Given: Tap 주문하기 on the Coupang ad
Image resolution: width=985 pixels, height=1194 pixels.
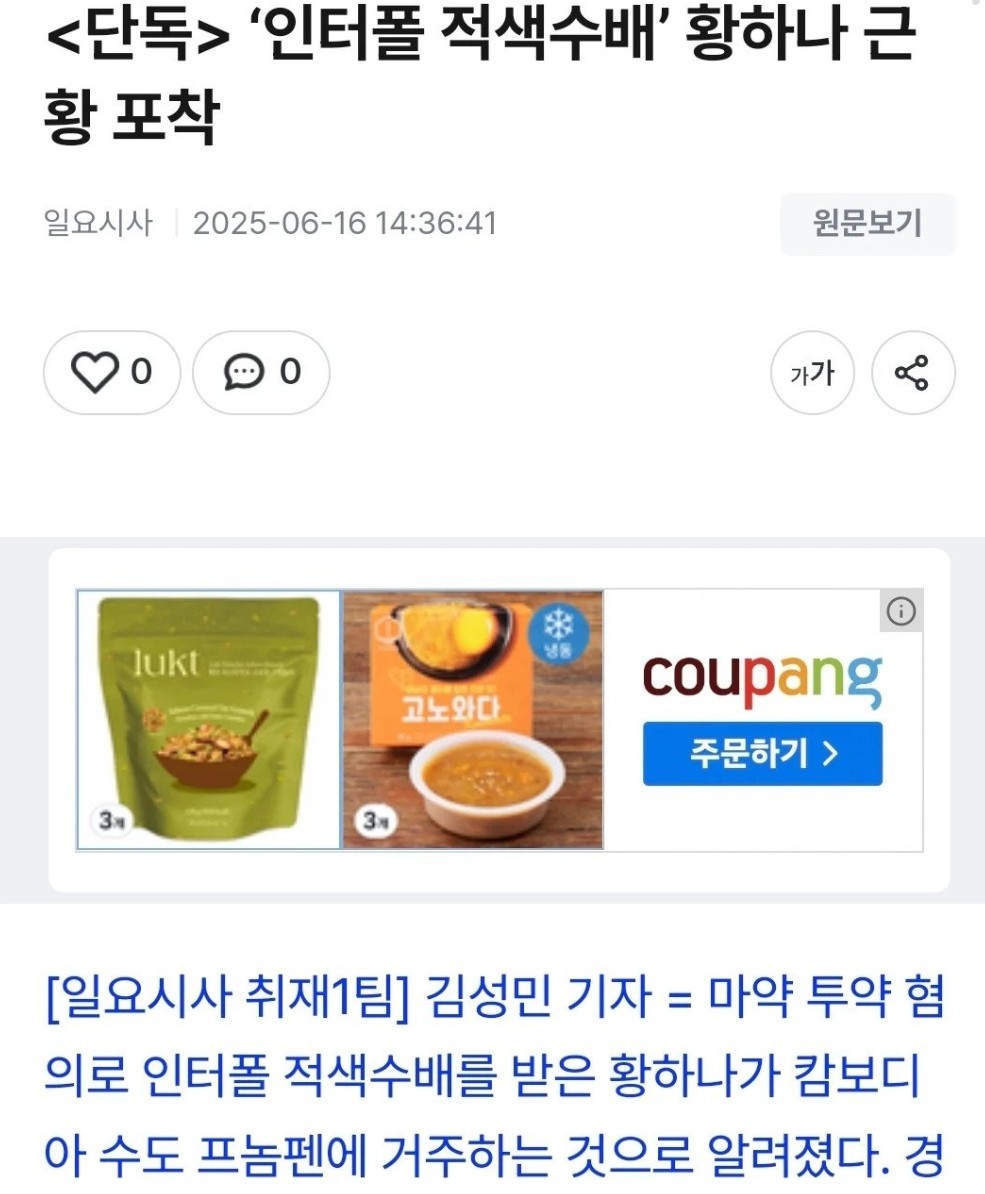Looking at the screenshot, I should click(x=762, y=753).
